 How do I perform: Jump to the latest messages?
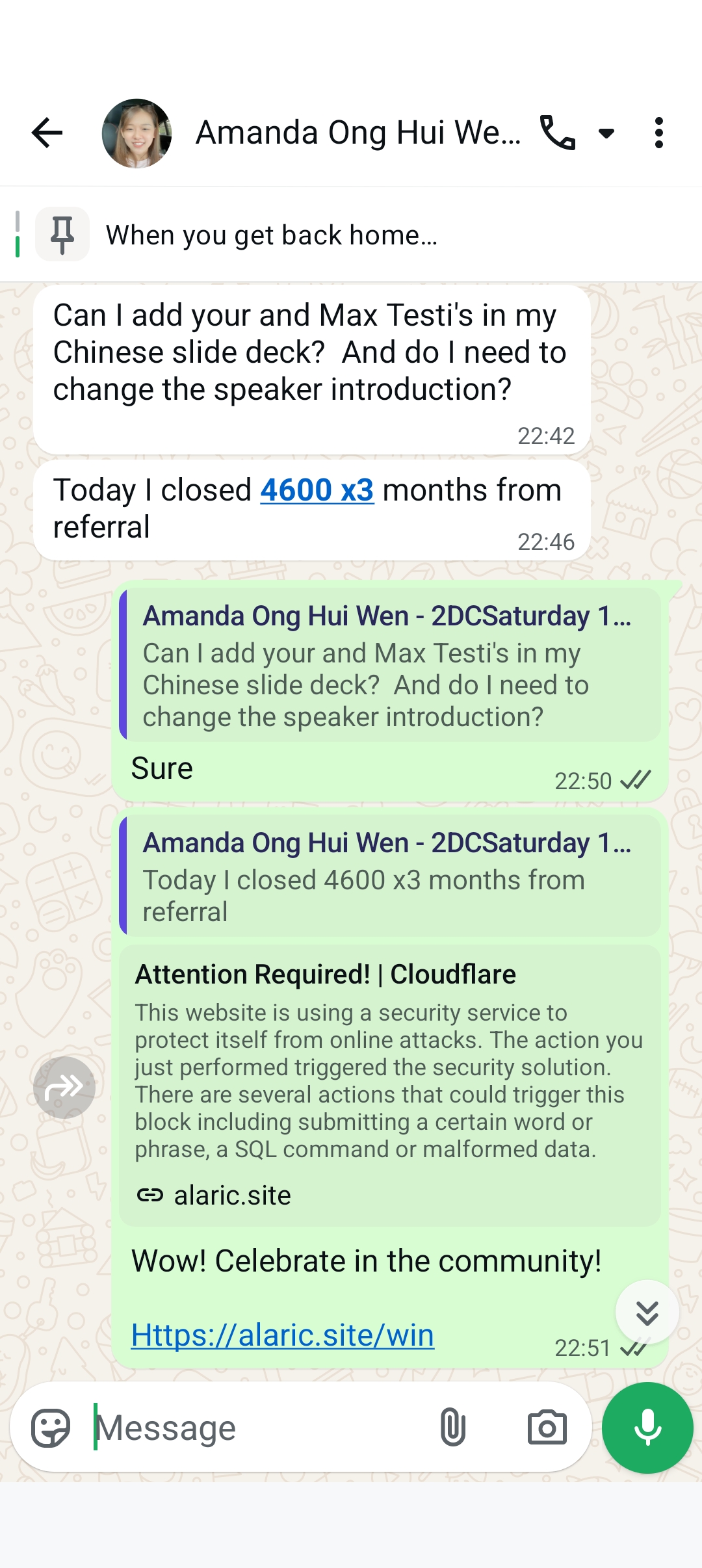(647, 1313)
